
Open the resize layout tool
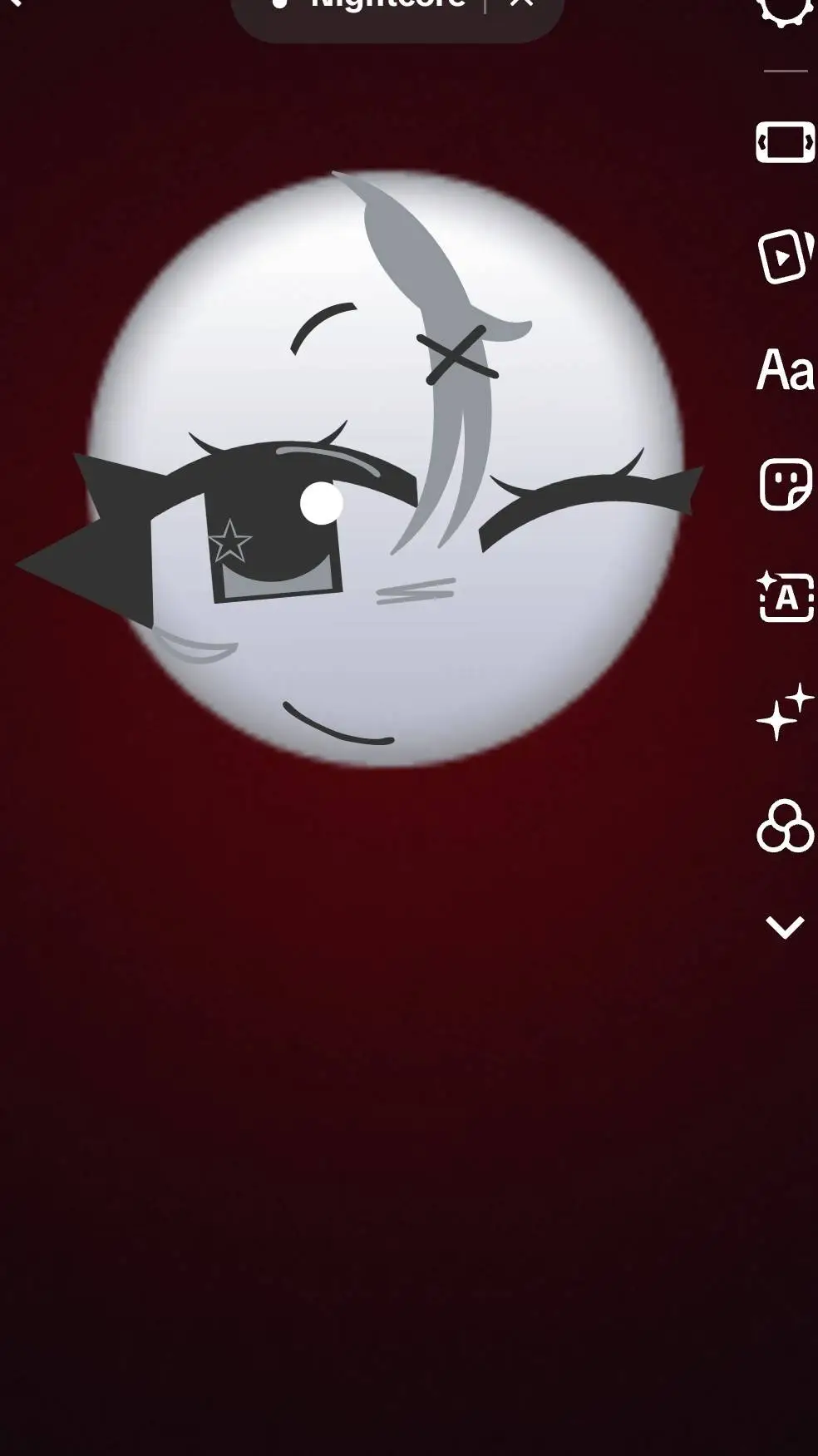[785, 143]
